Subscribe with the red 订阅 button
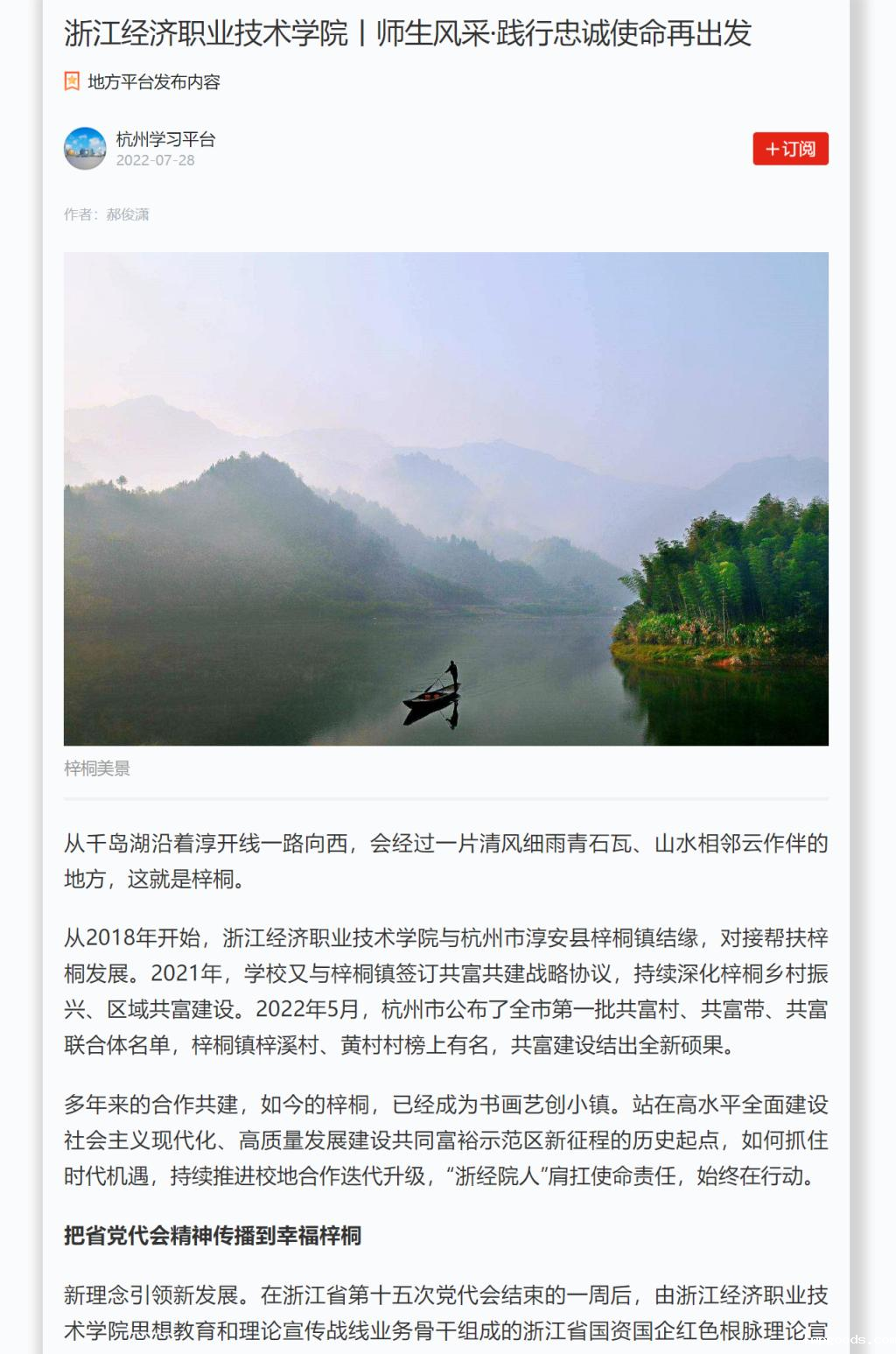This screenshot has width=896, height=1354. pos(790,149)
